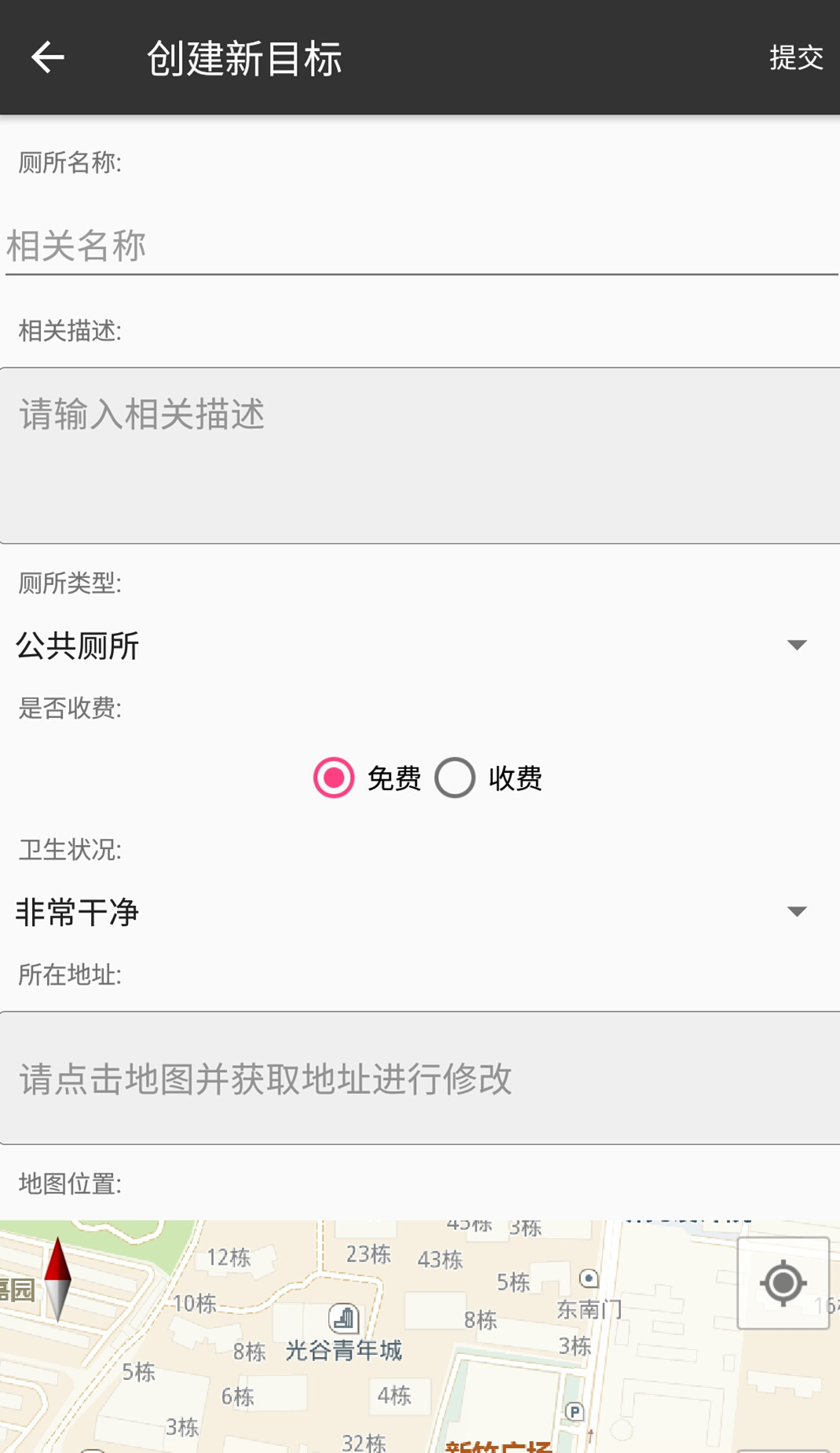
Task: Keep 免费 selected by clicking its filled radio
Action: (x=333, y=778)
